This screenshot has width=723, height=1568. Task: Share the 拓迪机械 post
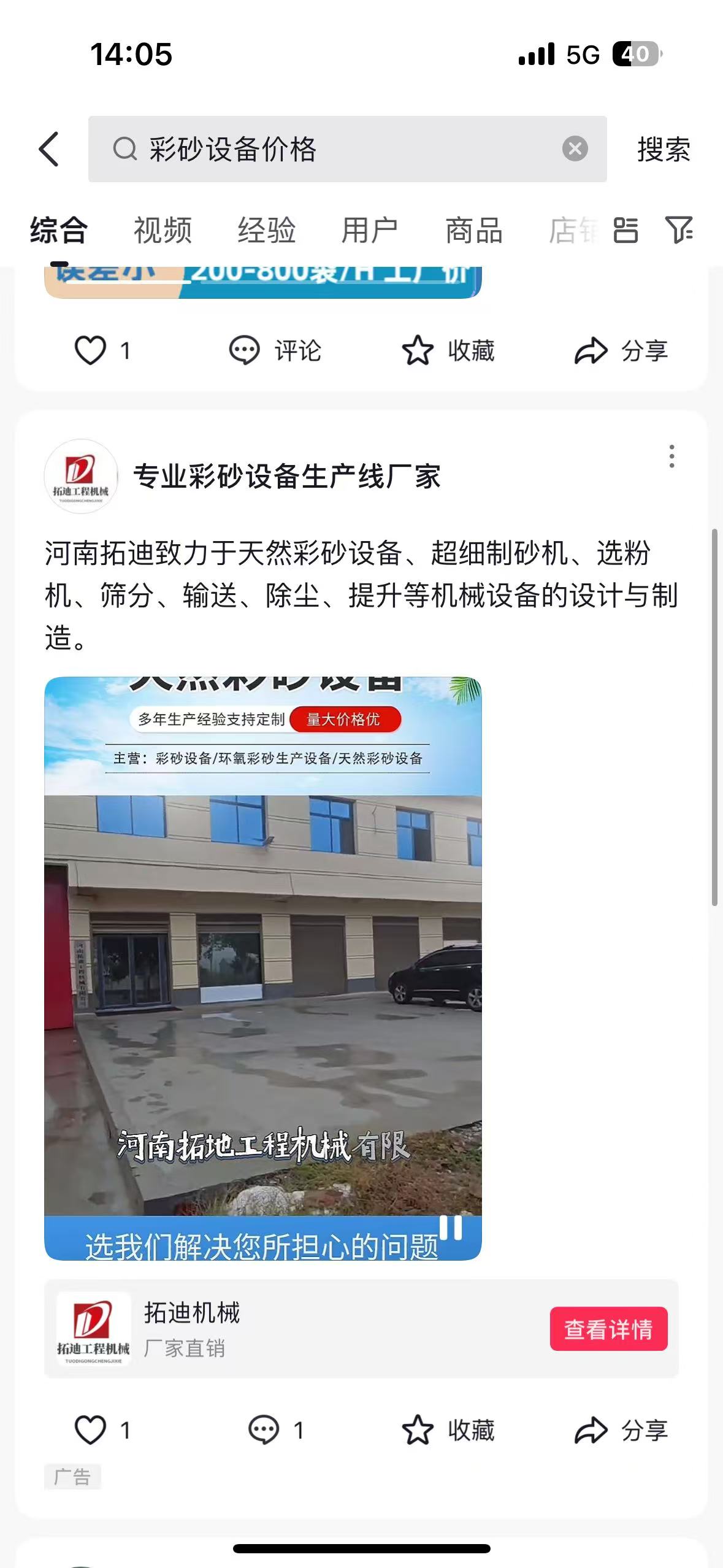621,1430
